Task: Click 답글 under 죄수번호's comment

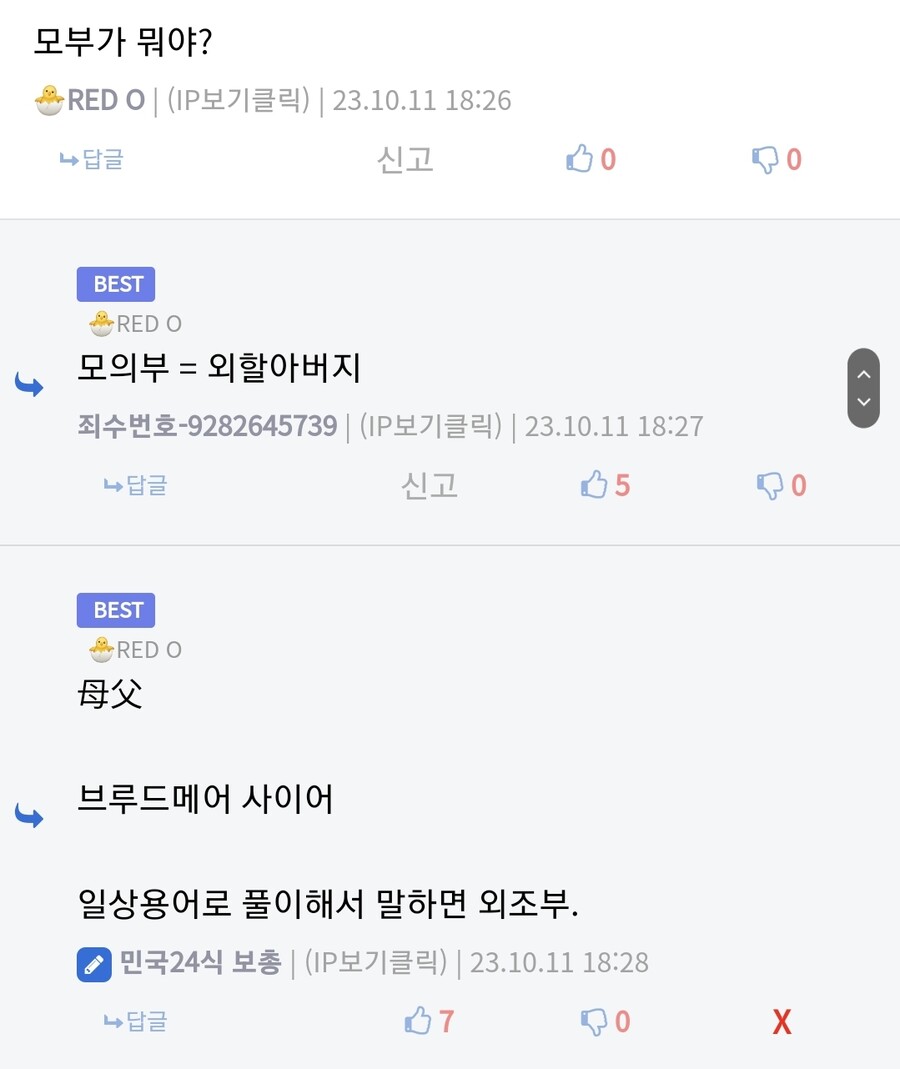Action: [x=135, y=485]
